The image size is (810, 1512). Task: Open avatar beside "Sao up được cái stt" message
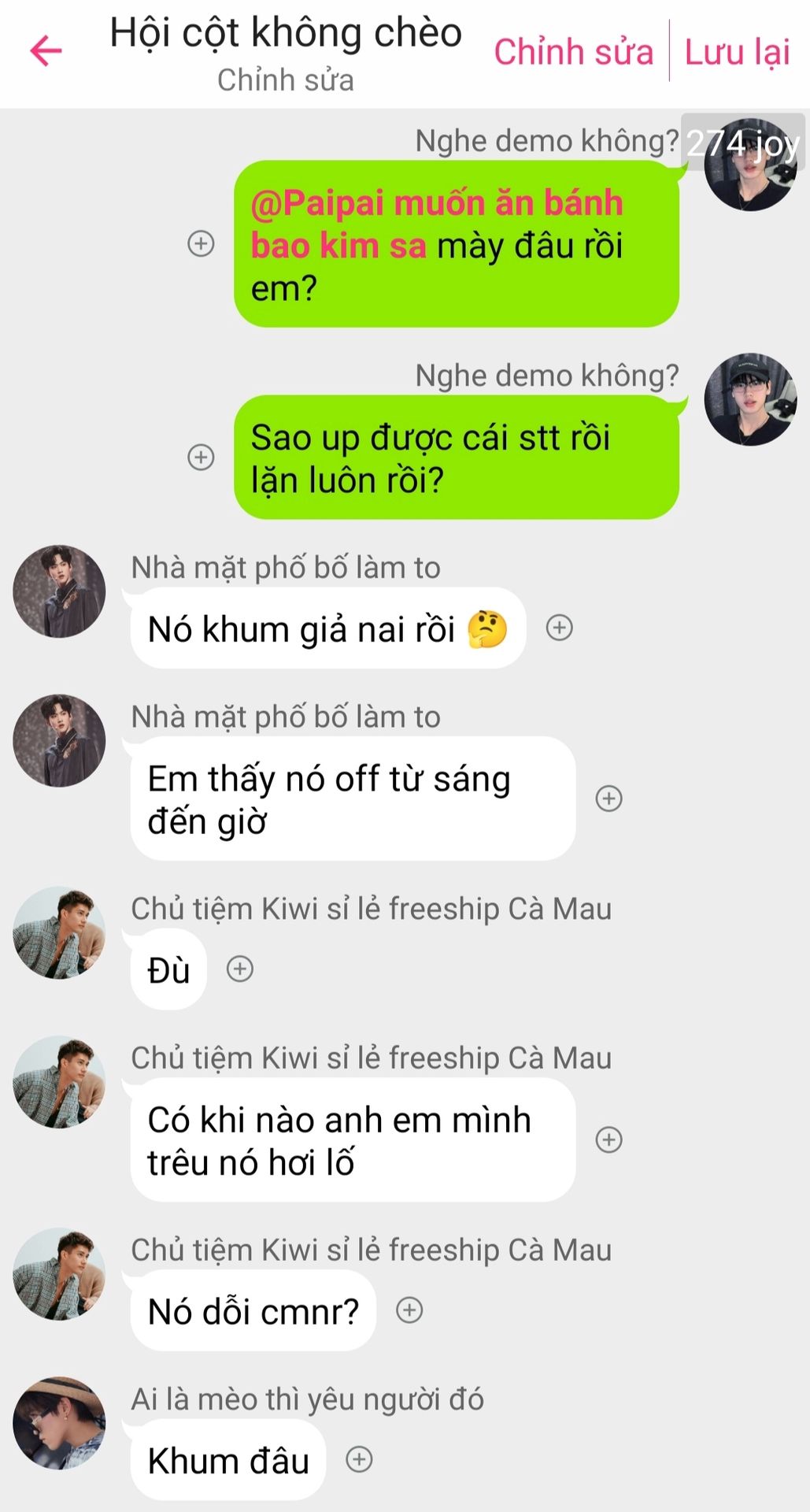750,399
